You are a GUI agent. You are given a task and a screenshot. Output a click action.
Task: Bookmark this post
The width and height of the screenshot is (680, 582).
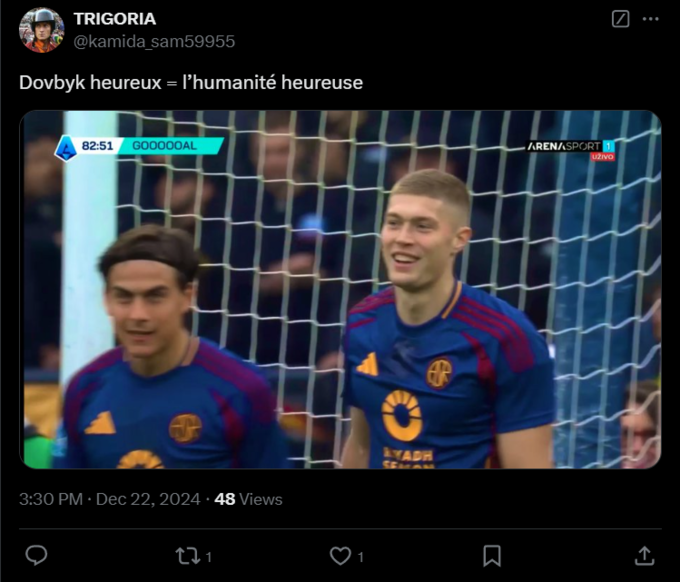point(492,555)
